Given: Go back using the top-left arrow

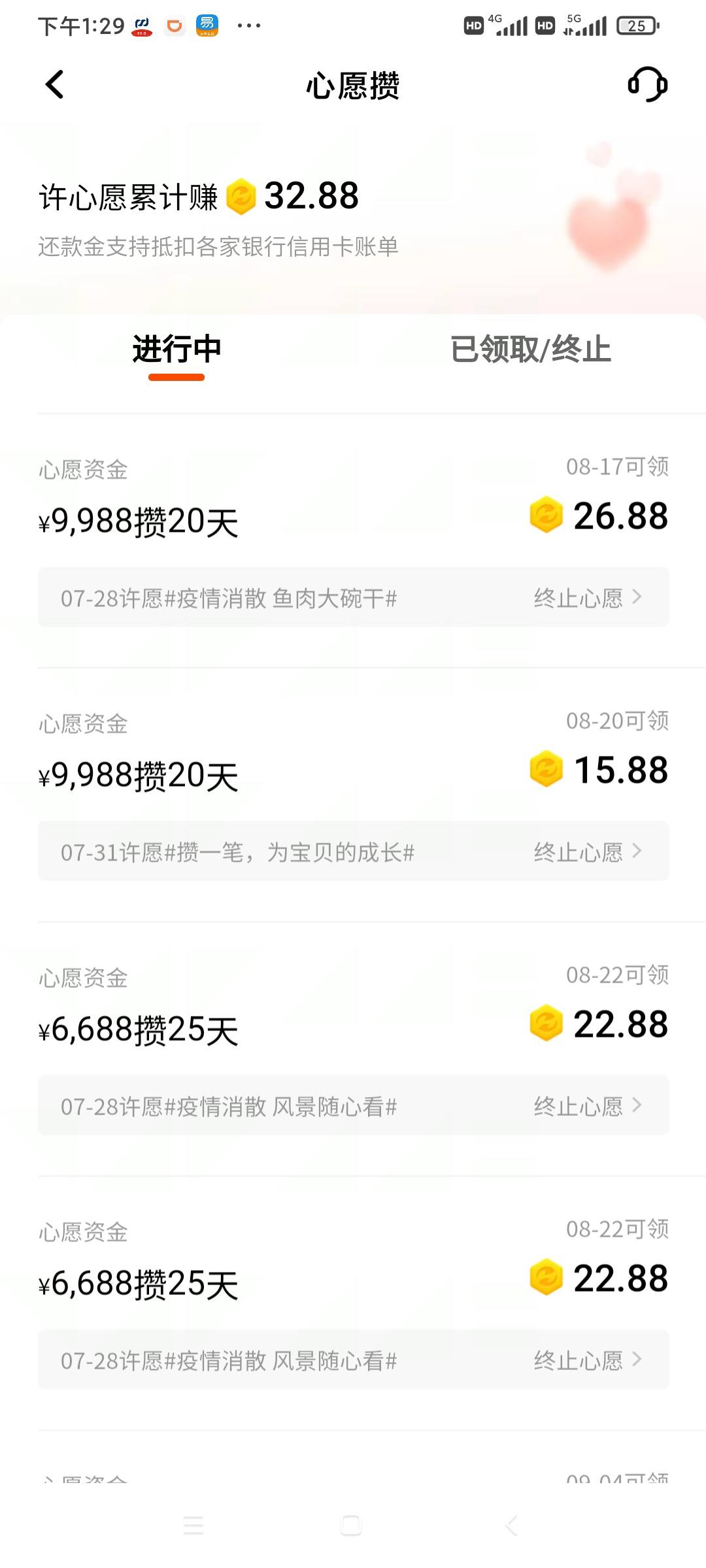Looking at the screenshot, I should (x=55, y=85).
